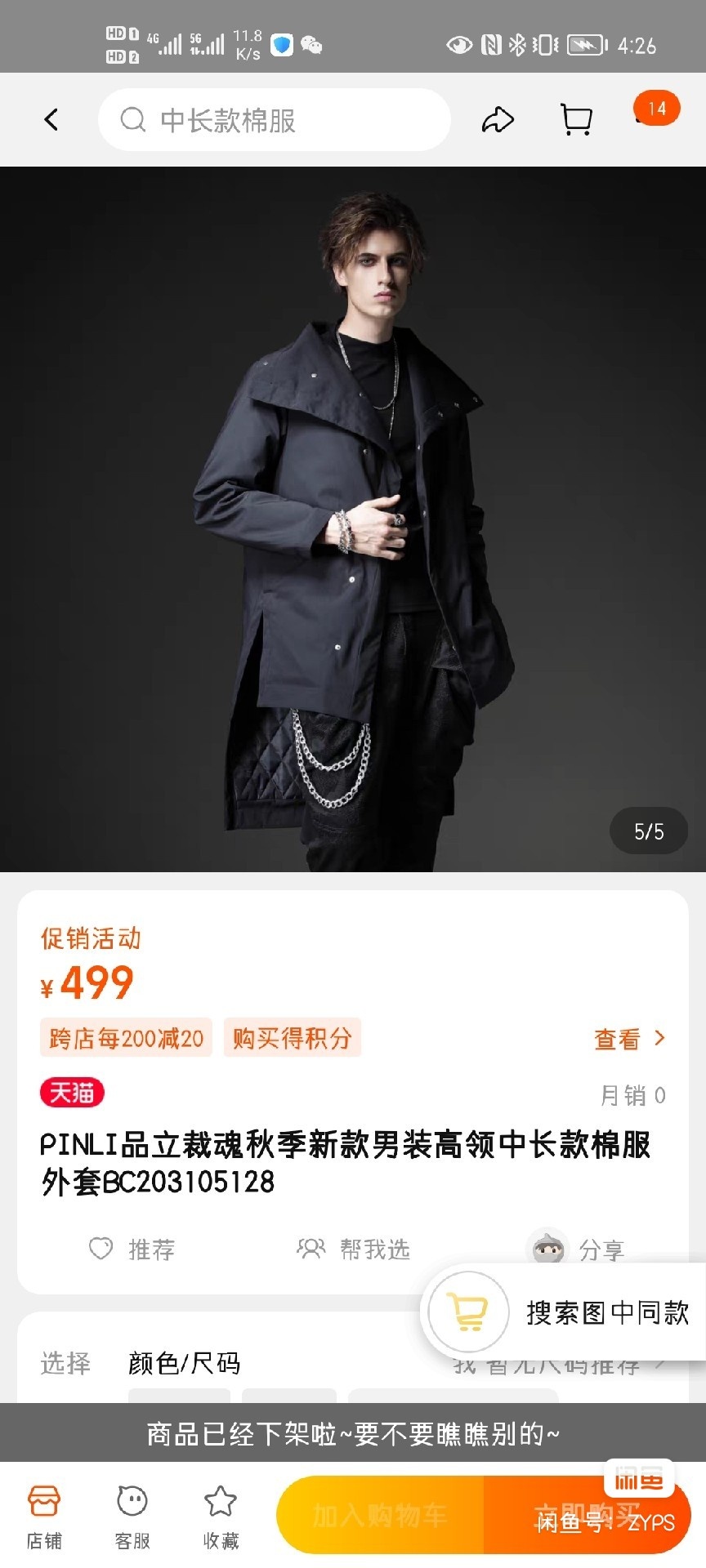
Task: Open the search box with 中长款棉服
Action: tap(274, 120)
